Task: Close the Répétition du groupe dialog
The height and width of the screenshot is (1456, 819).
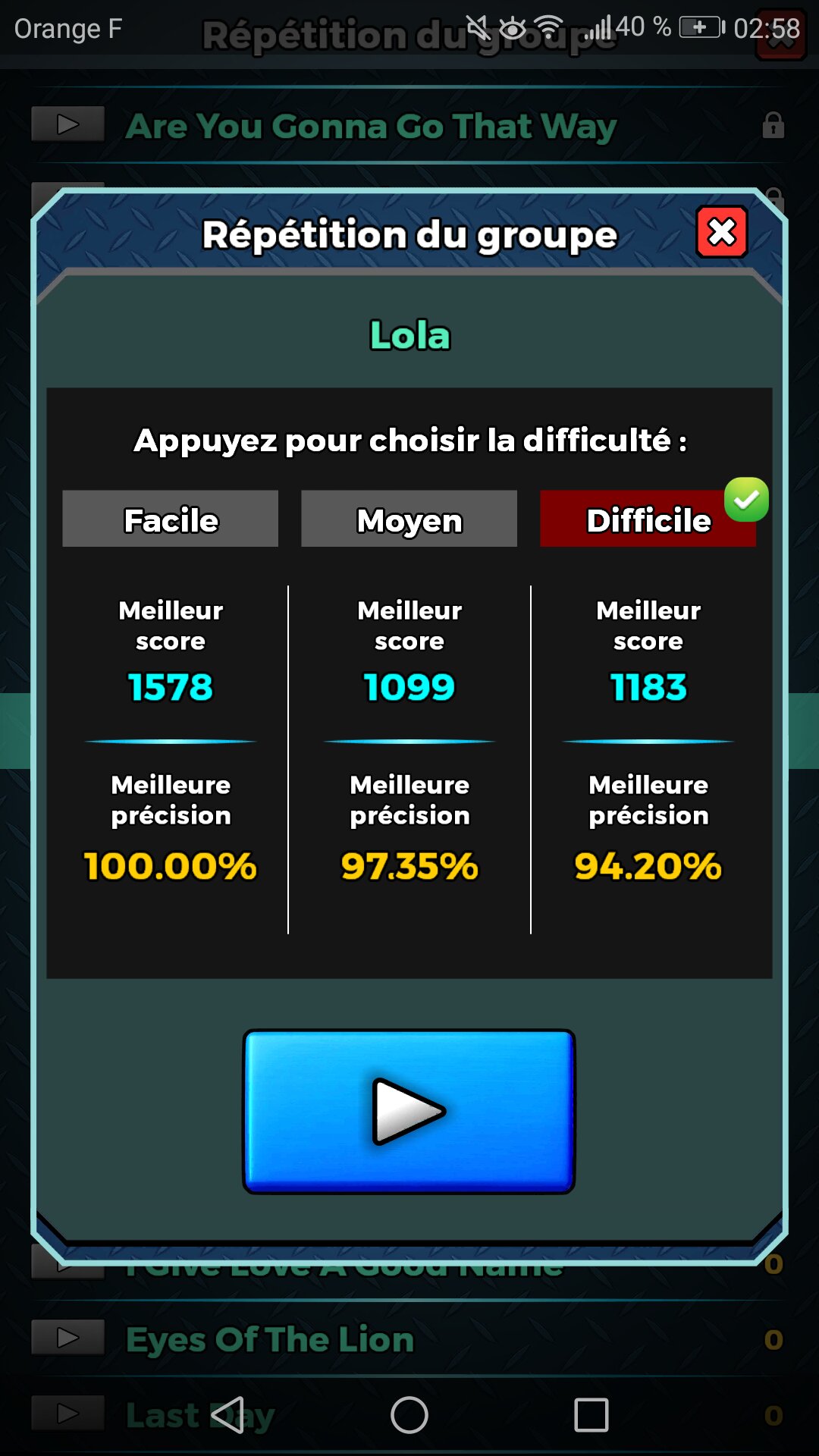Action: pyautogui.click(x=721, y=232)
